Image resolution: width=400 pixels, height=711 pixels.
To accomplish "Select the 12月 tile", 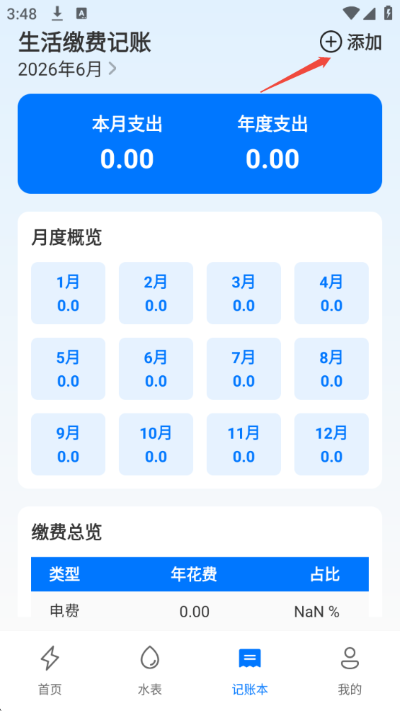I will click(332, 444).
